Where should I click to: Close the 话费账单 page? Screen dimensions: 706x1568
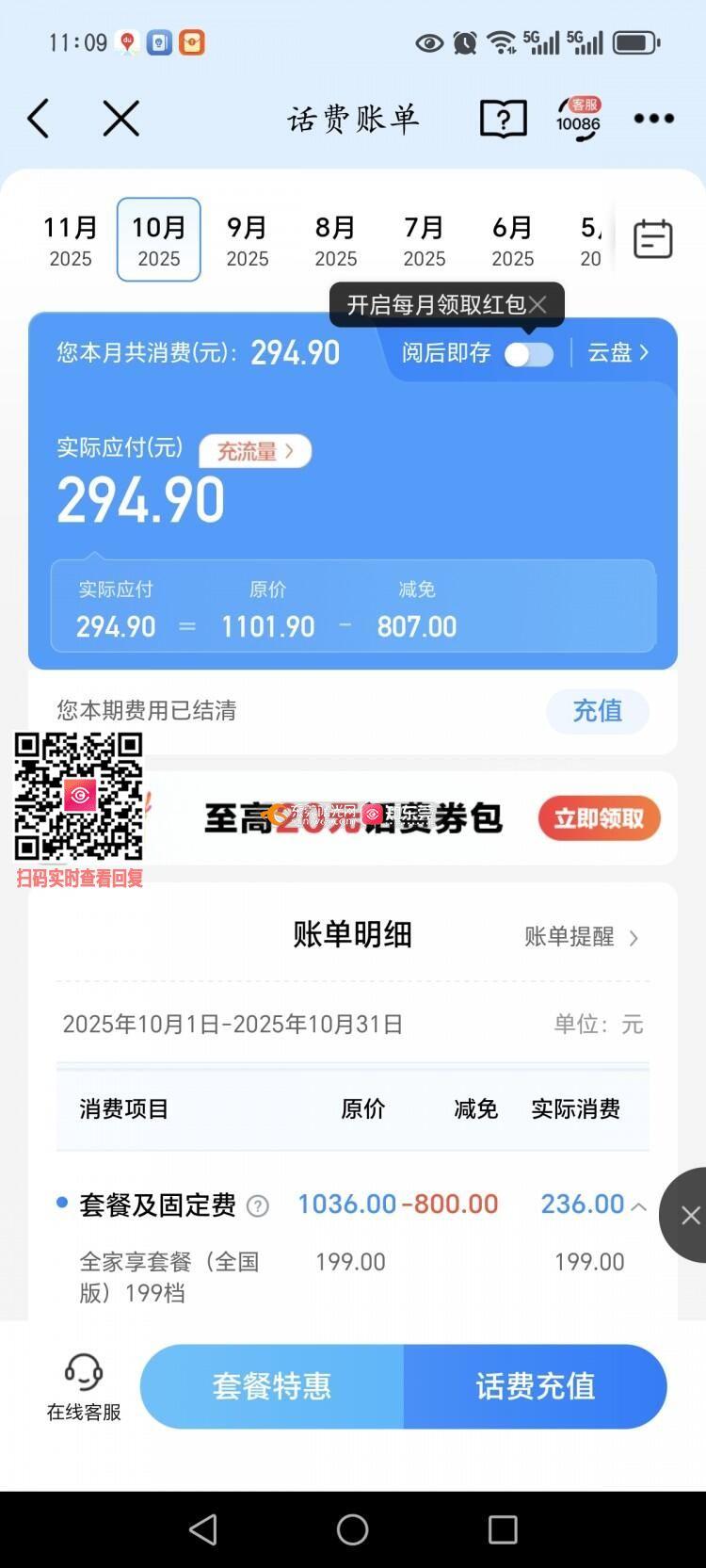pyautogui.click(x=120, y=119)
